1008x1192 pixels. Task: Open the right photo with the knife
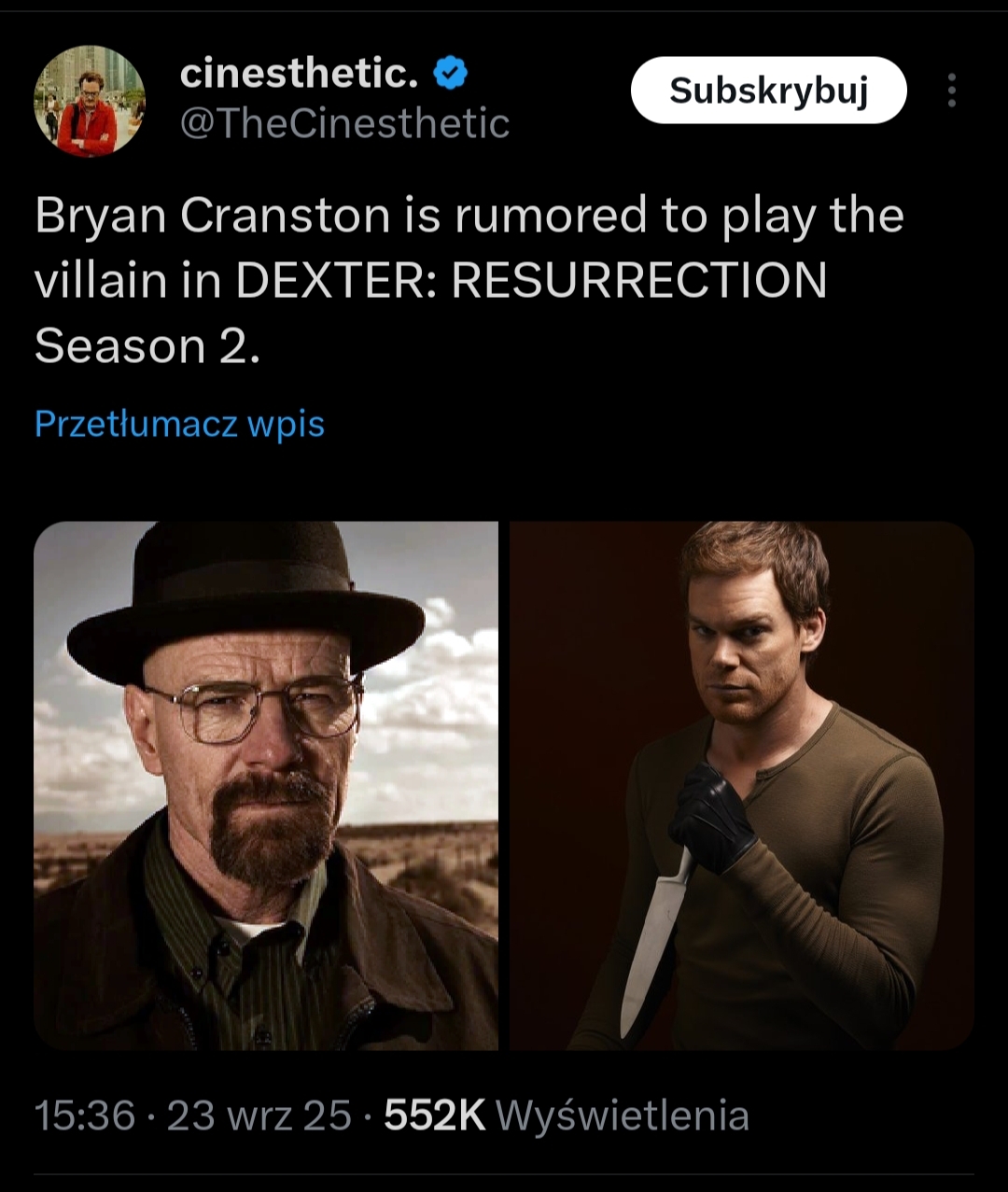coord(741,785)
